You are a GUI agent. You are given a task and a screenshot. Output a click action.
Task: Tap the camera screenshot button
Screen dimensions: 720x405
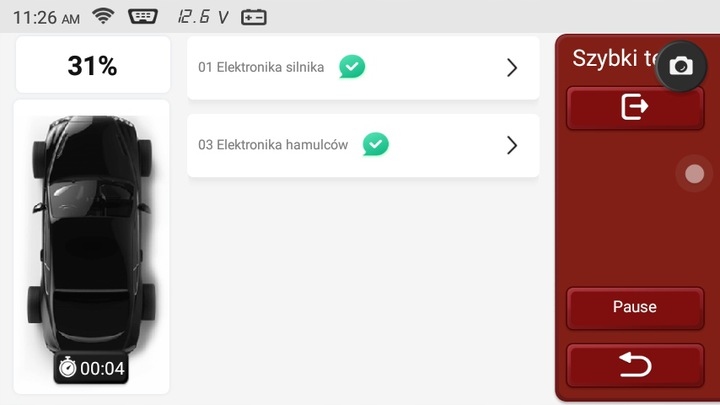click(x=681, y=66)
